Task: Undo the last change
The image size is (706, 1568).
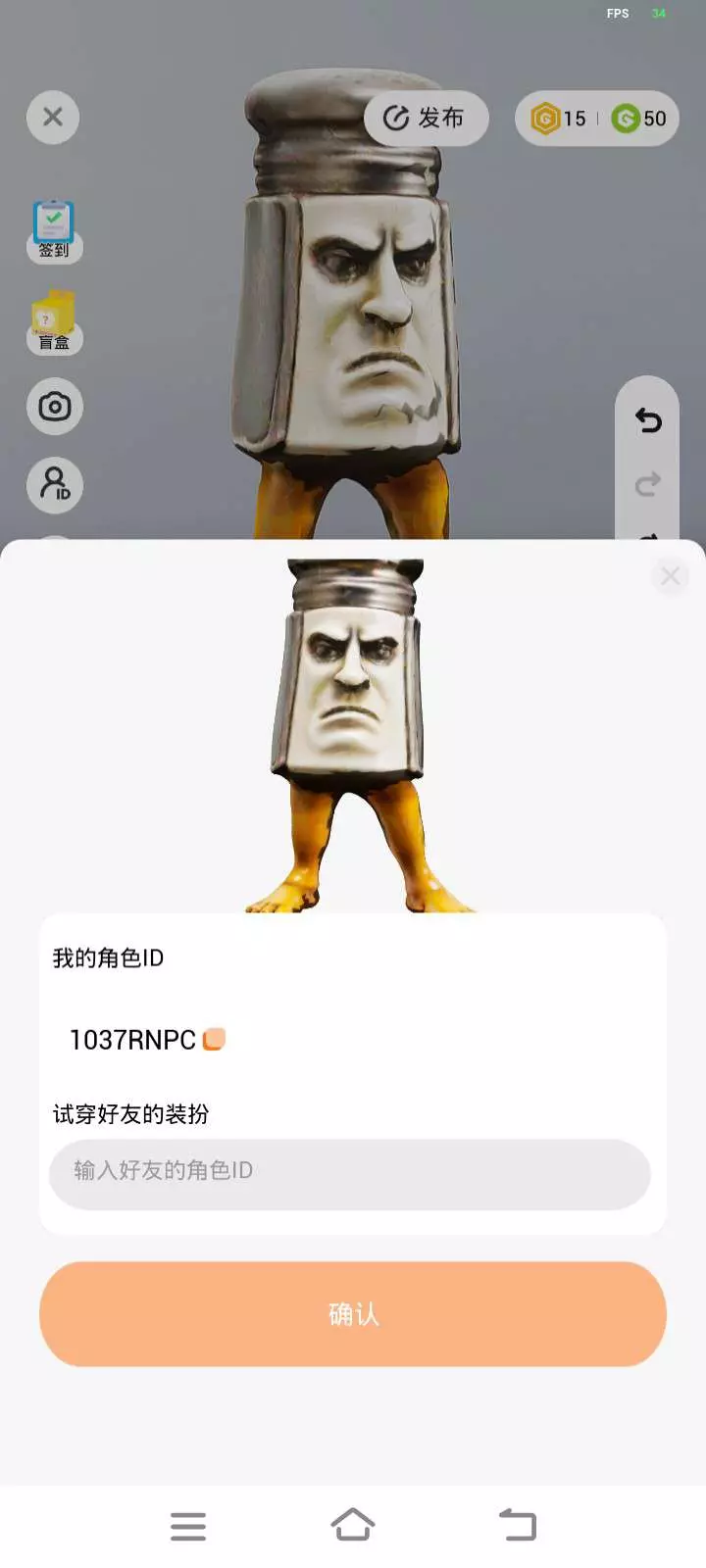Action: tap(648, 420)
